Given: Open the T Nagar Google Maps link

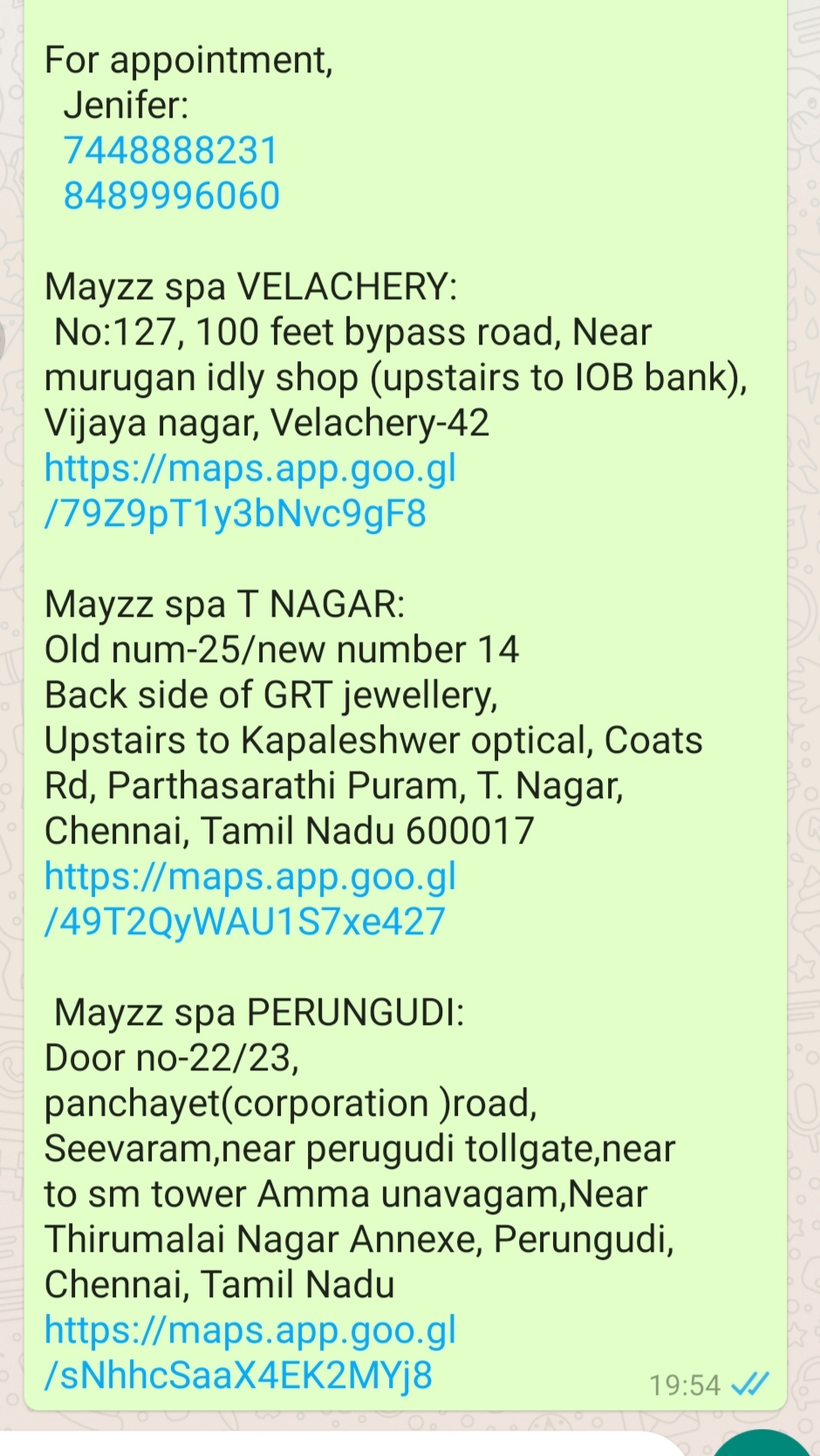Looking at the screenshot, I should pyautogui.click(x=249, y=899).
